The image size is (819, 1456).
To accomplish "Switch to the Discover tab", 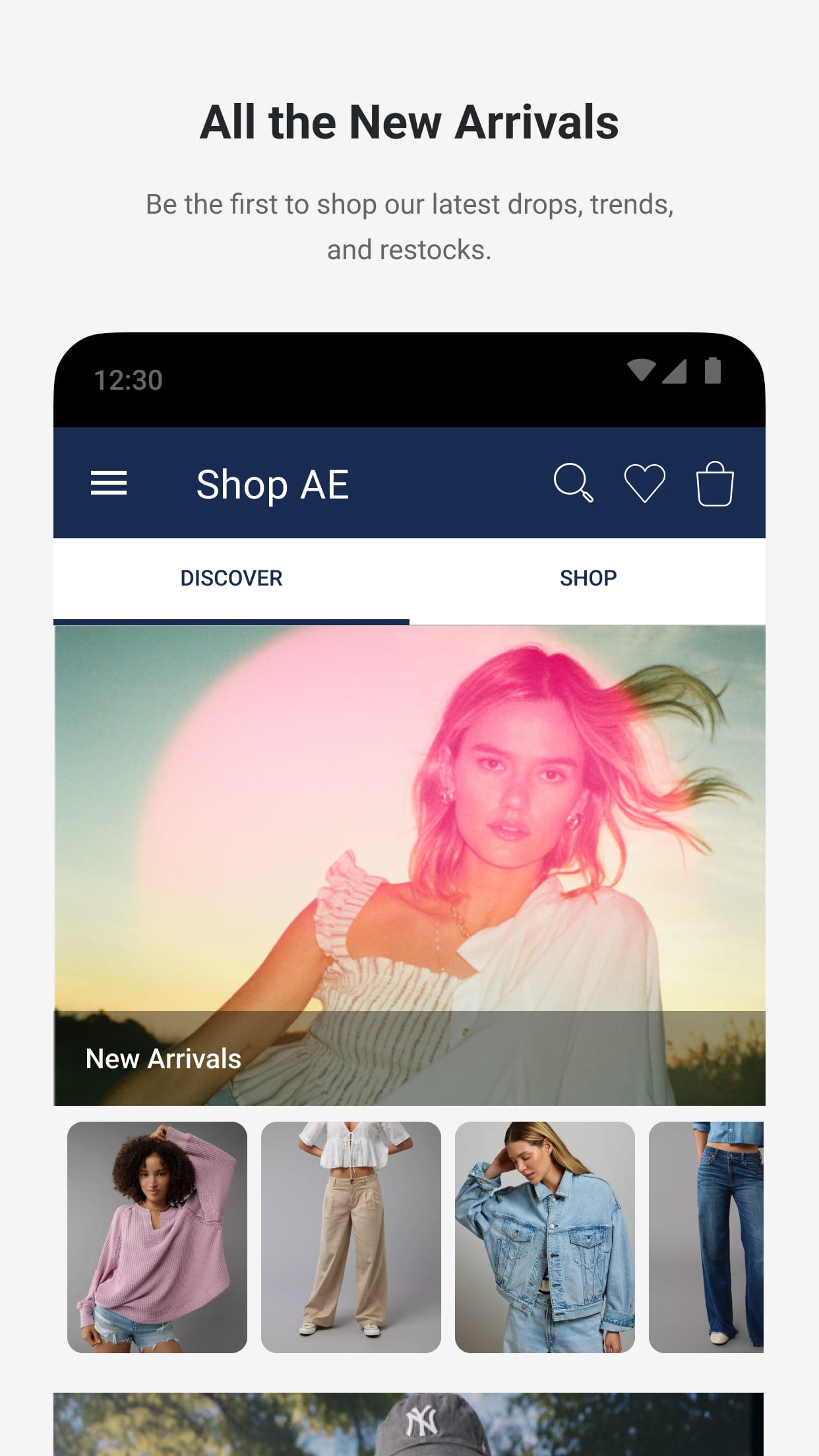I will [x=232, y=578].
